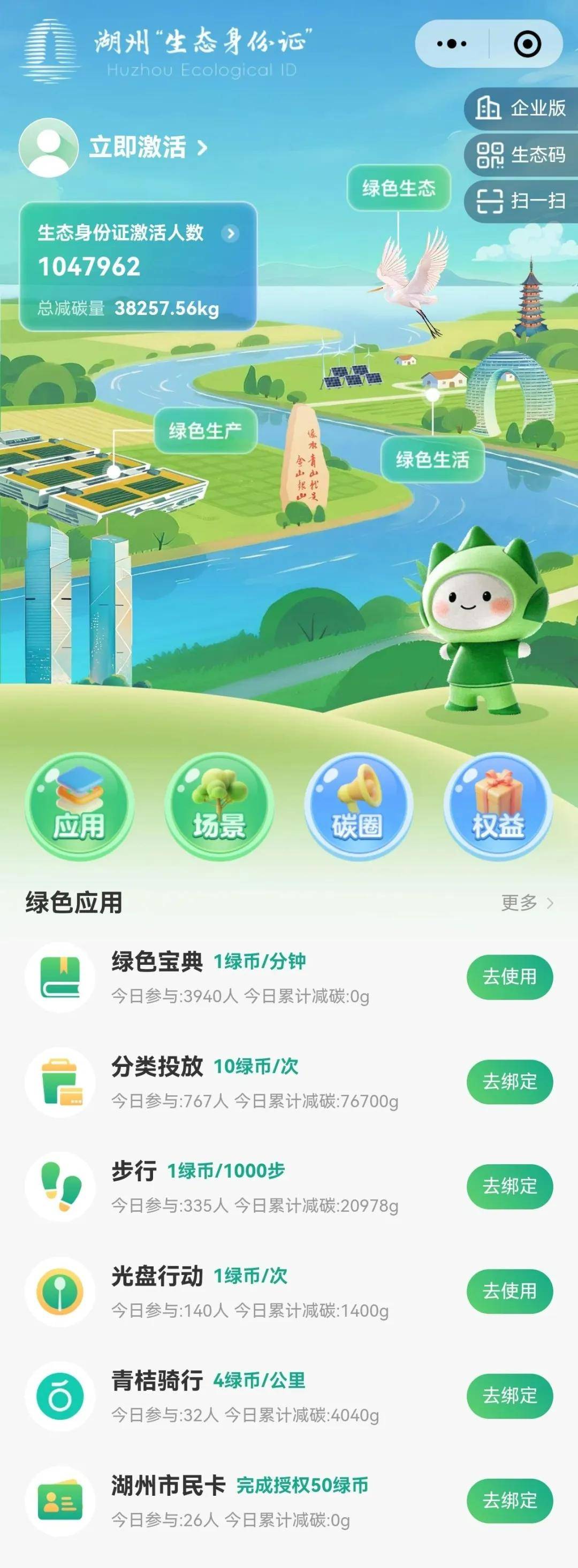The width and height of the screenshot is (578, 1568).
Task: Open the 权益 benefits section
Action: [498, 806]
